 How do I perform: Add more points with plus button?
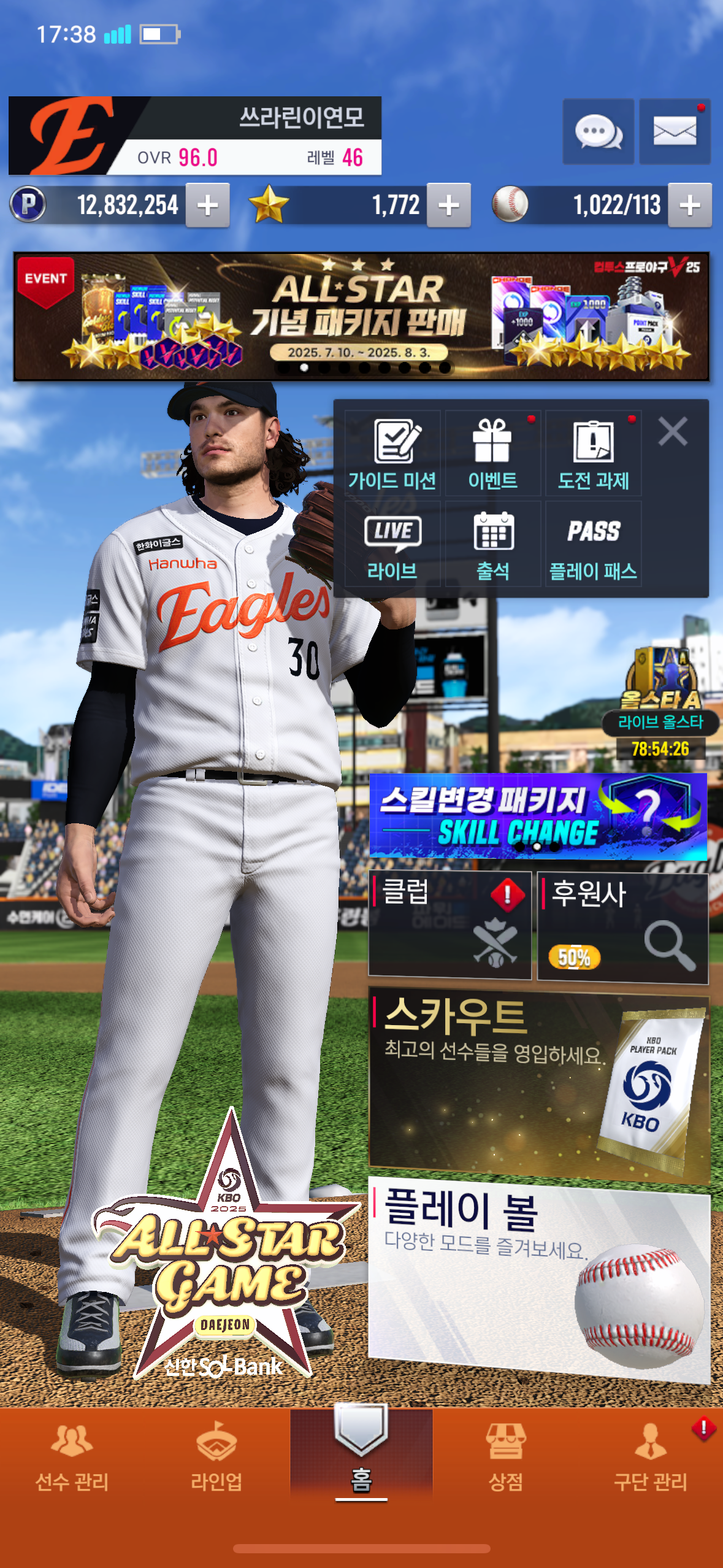tap(207, 206)
